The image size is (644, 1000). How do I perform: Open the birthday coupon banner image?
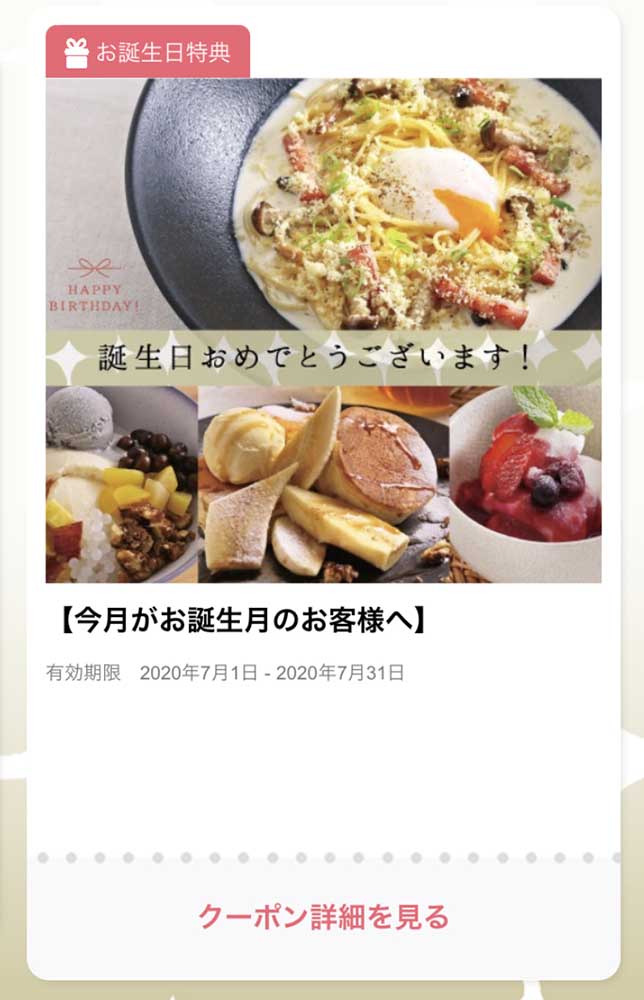(x=323, y=330)
